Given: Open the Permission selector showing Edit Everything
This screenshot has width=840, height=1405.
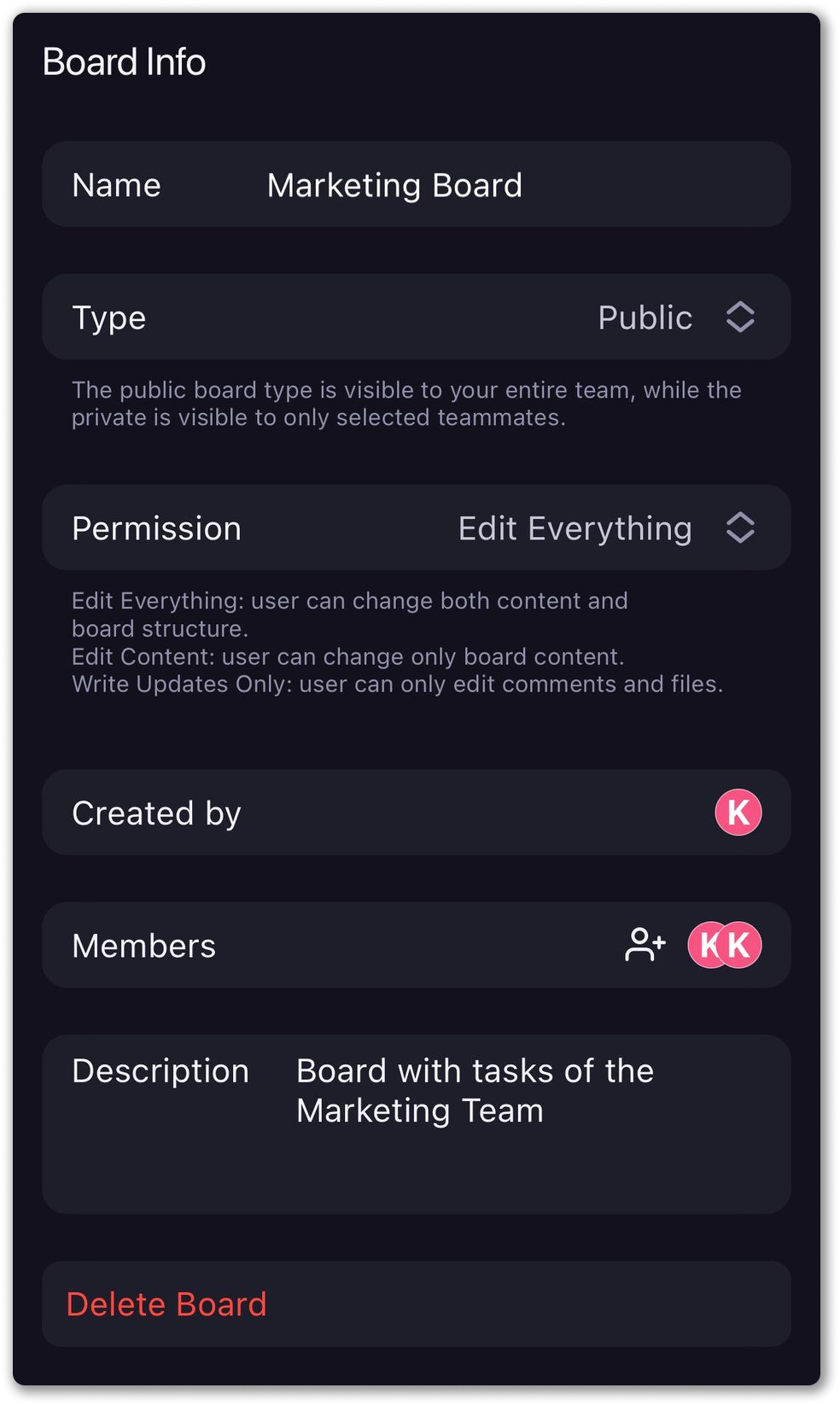Looking at the screenshot, I should click(575, 528).
